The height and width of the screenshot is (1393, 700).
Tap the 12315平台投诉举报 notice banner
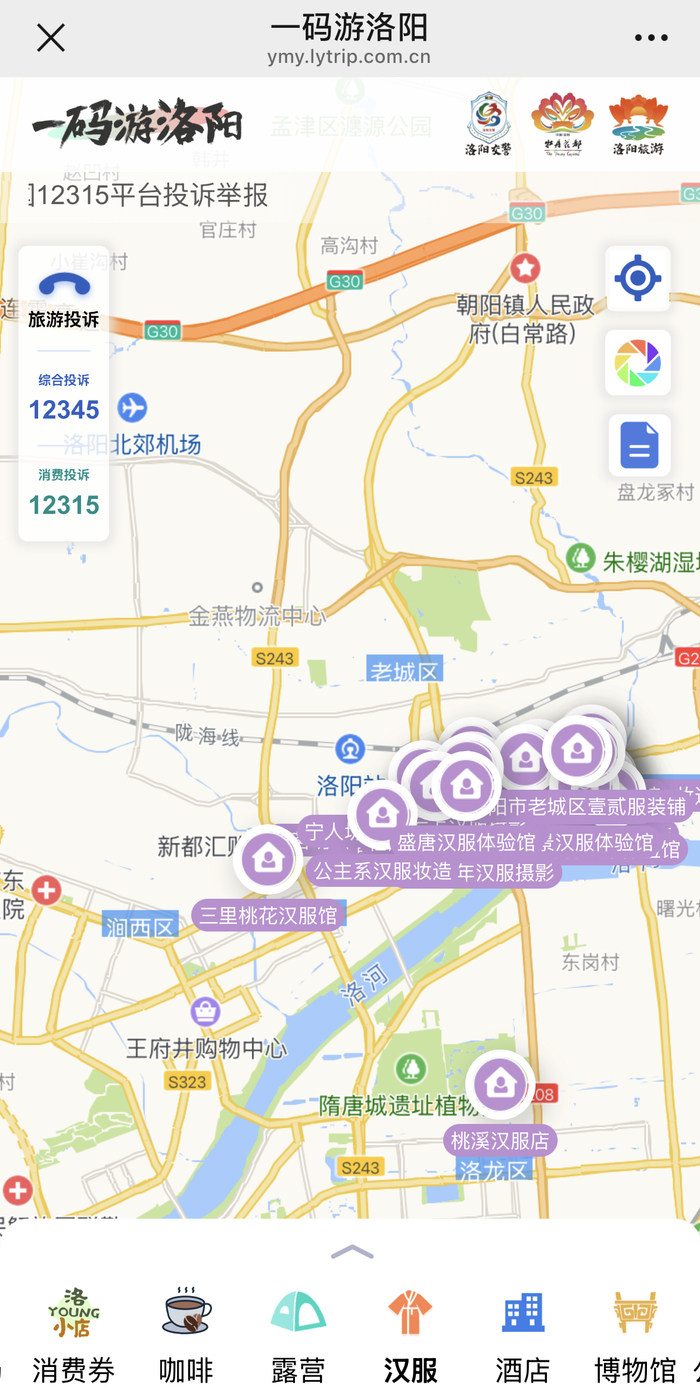coord(150,194)
